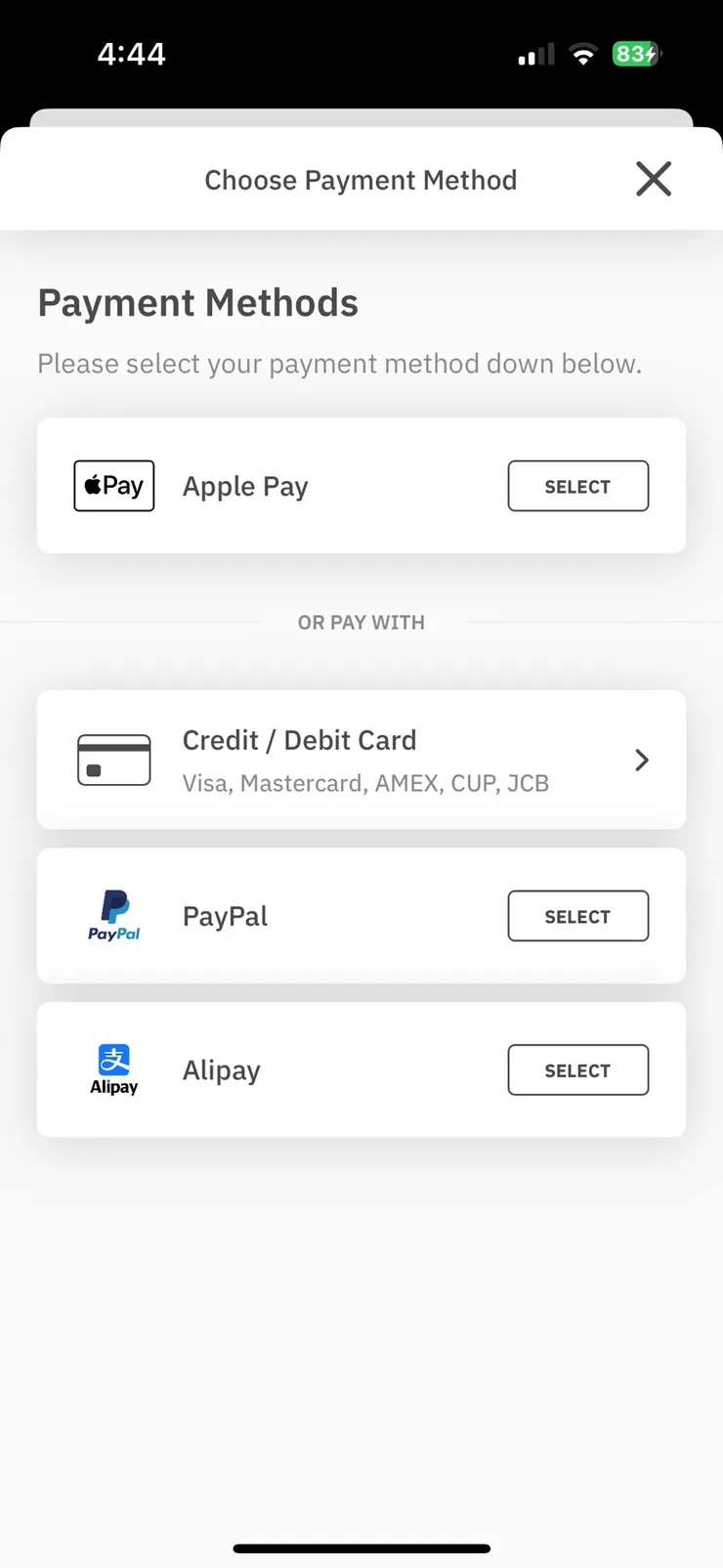Select Apple Pay as payment method
The height and width of the screenshot is (1568, 723).
[577, 486]
